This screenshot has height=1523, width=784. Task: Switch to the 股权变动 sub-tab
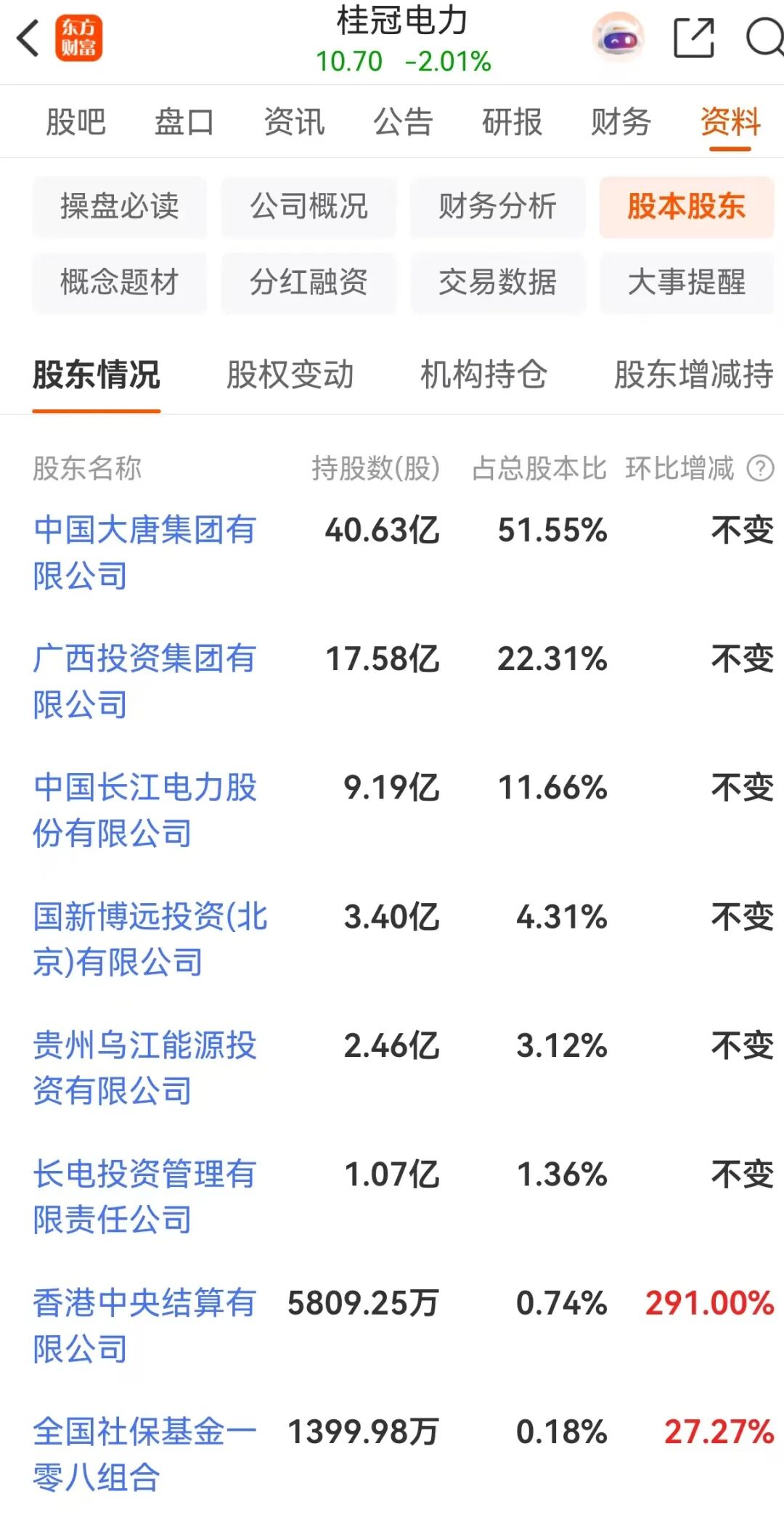[290, 375]
